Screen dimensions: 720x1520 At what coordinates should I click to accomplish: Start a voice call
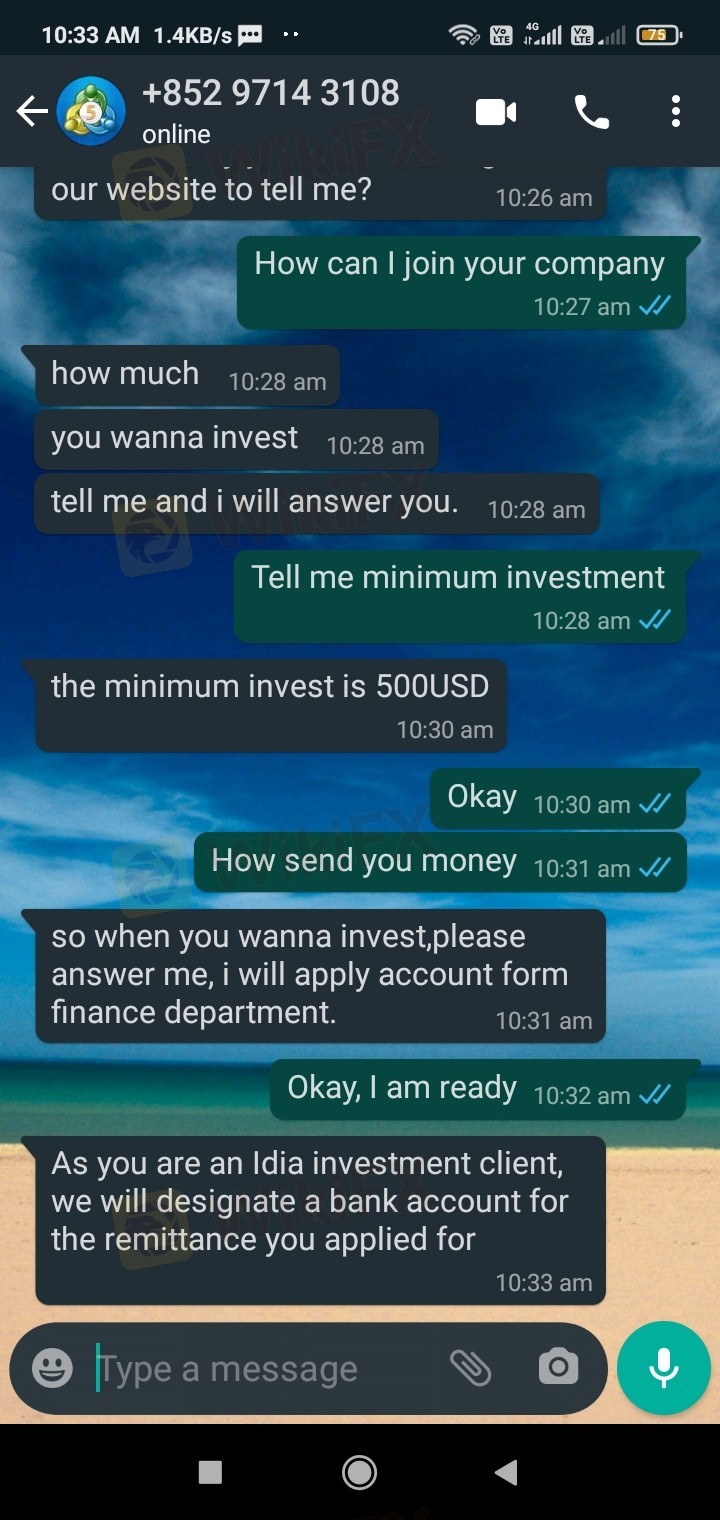point(591,112)
